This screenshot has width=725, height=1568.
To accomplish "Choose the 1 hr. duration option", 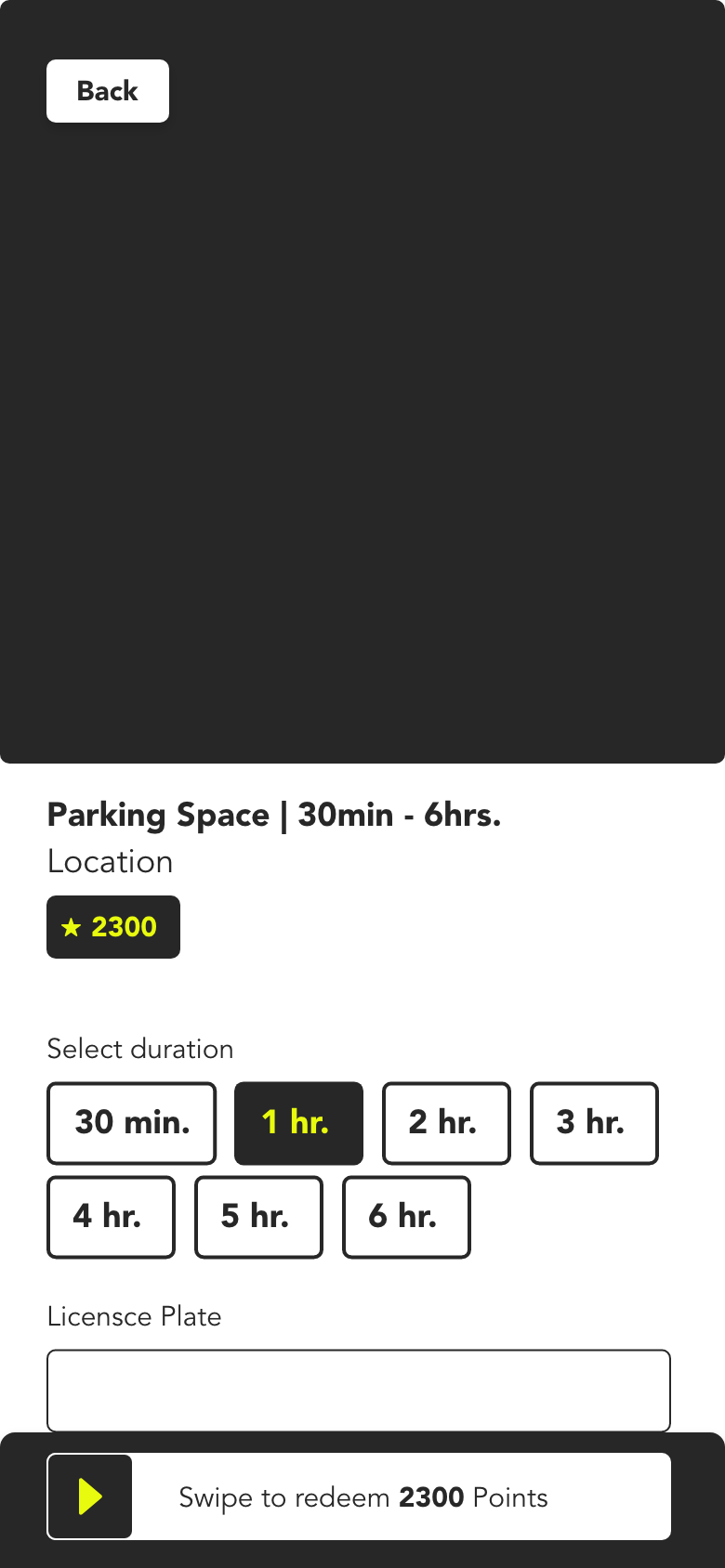I will pyautogui.click(x=298, y=1123).
